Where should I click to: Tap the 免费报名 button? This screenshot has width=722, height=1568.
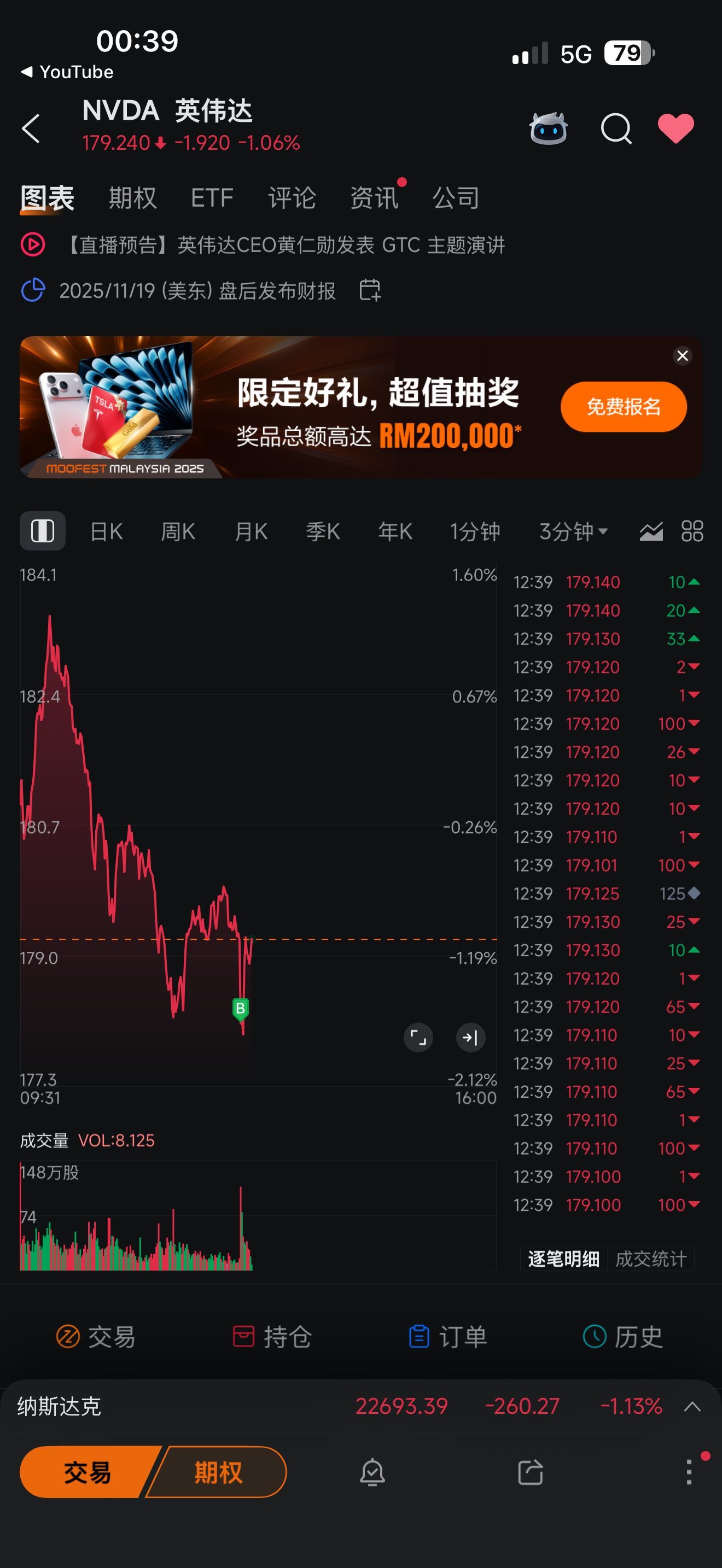click(x=624, y=407)
